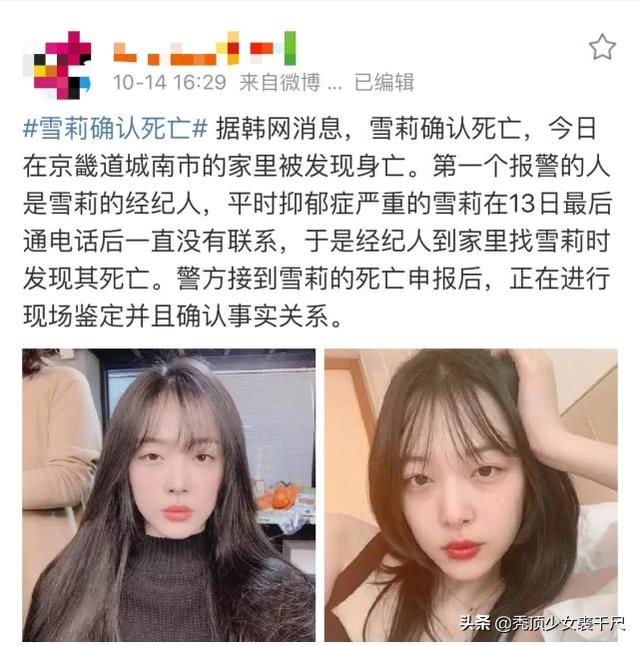View the left photo with black sweater
Viewport: 640px width, 646px height.
click(x=169, y=494)
